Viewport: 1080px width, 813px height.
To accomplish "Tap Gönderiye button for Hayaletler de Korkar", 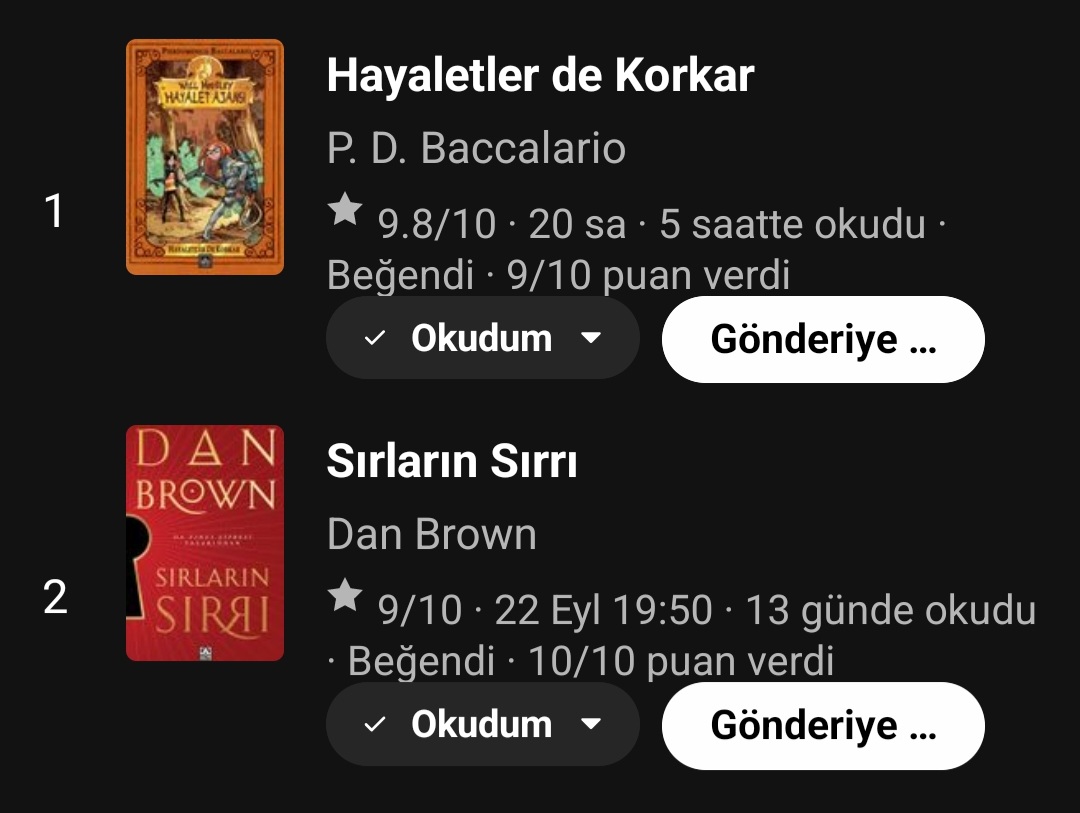I will click(x=822, y=340).
